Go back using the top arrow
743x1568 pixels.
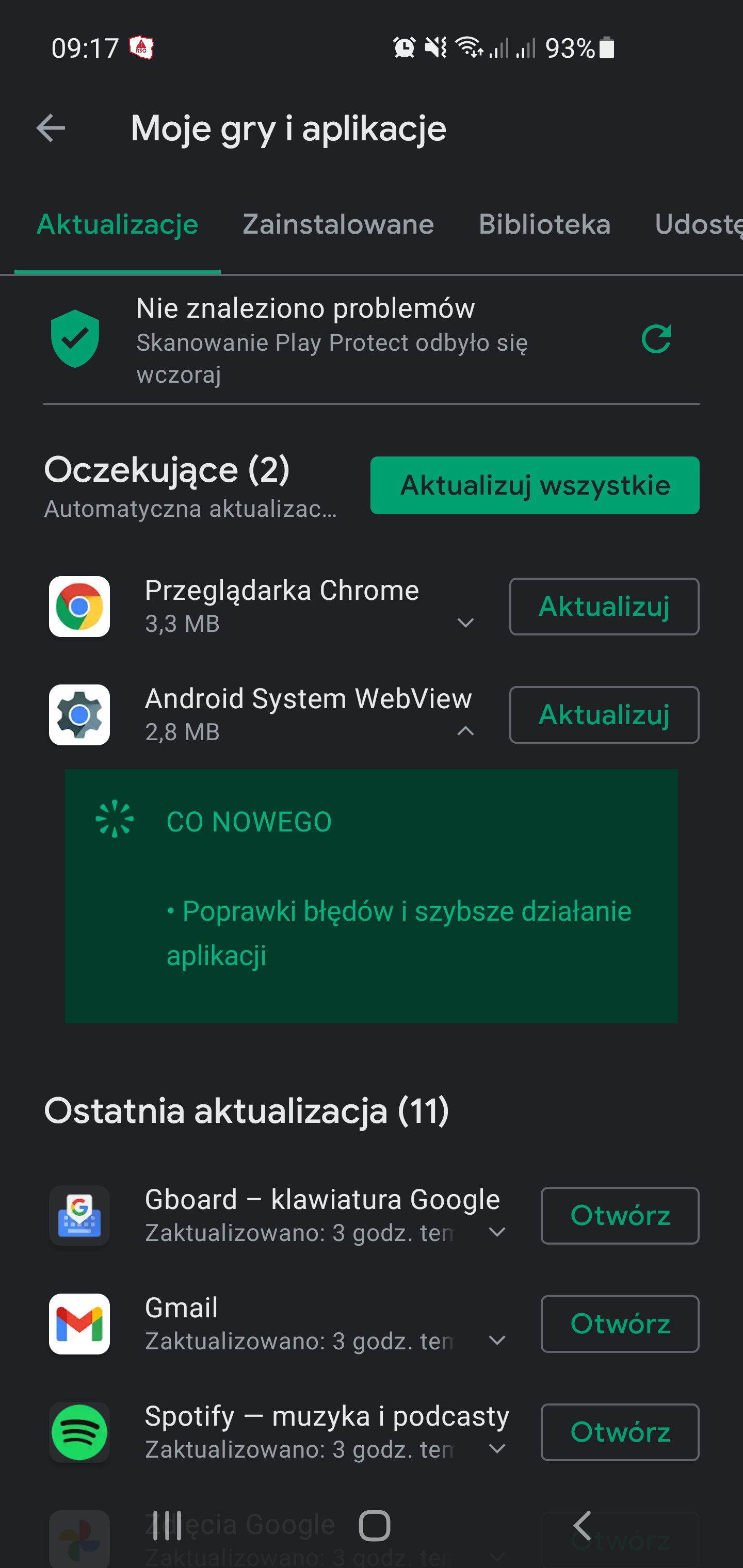tap(51, 128)
